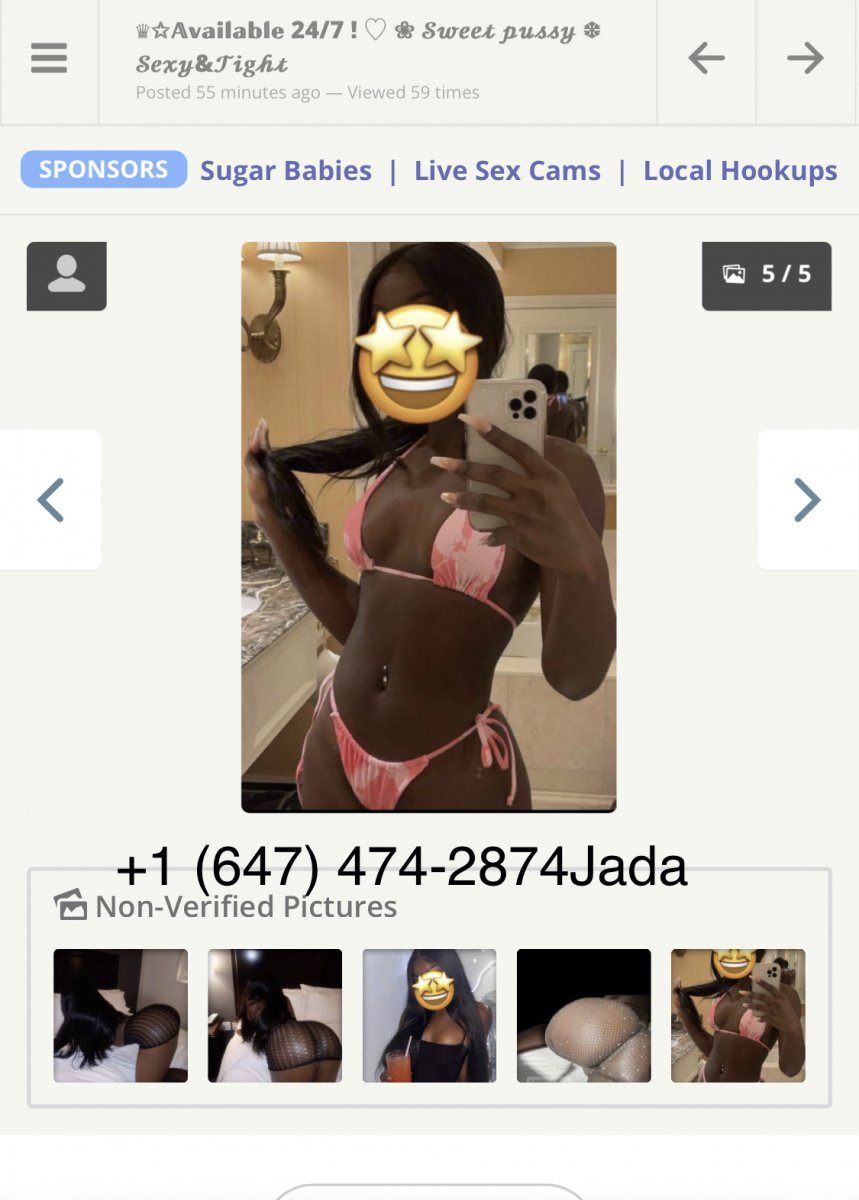859x1200 pixels.
Task: Select the third gallery thumbnail
Action: 429,1015
